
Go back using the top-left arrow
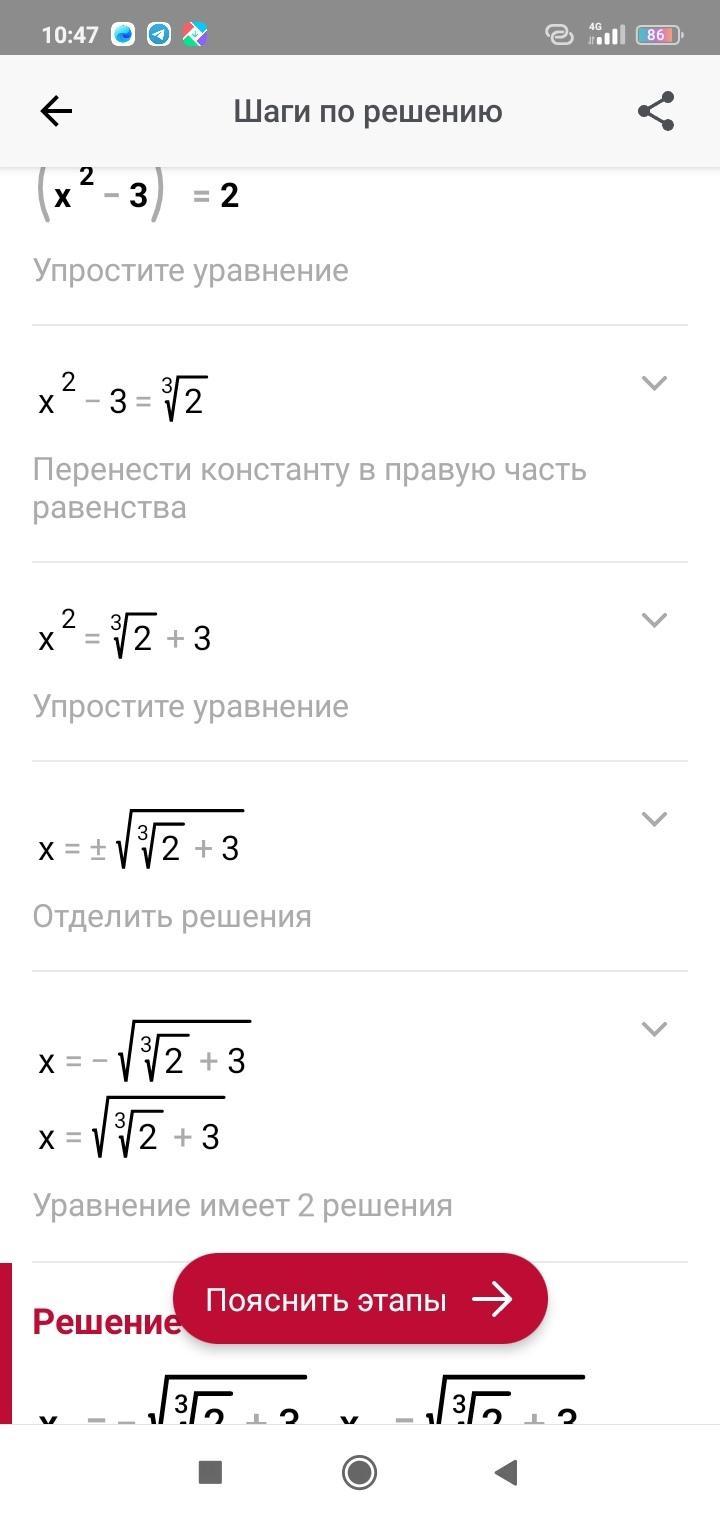point(56,111)
